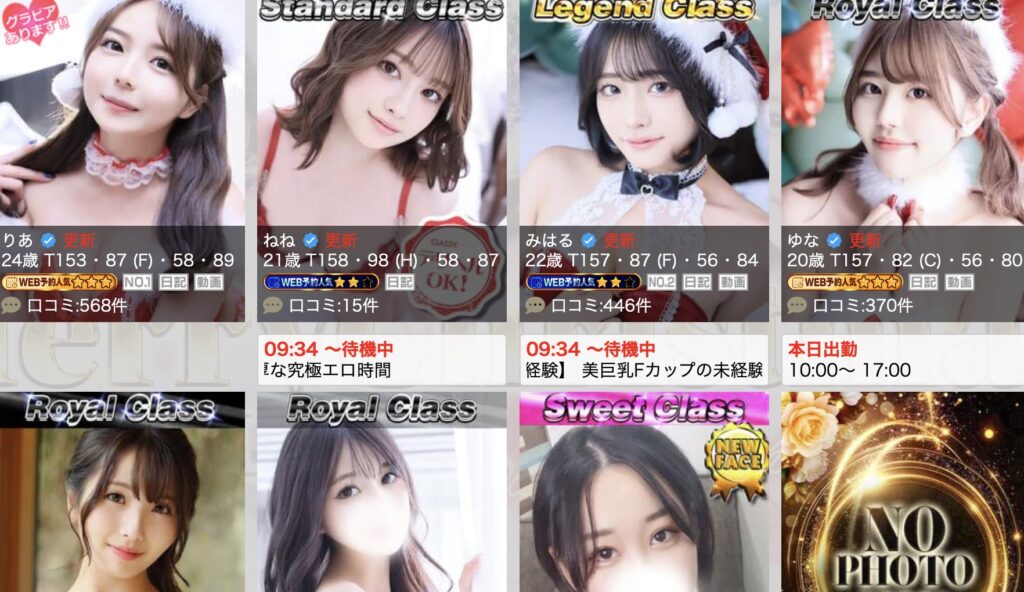Open the 動画 badge on みはる's card
Image resolution: width=1024 pixels, height=592 pixels.
[x=733, y=282]
